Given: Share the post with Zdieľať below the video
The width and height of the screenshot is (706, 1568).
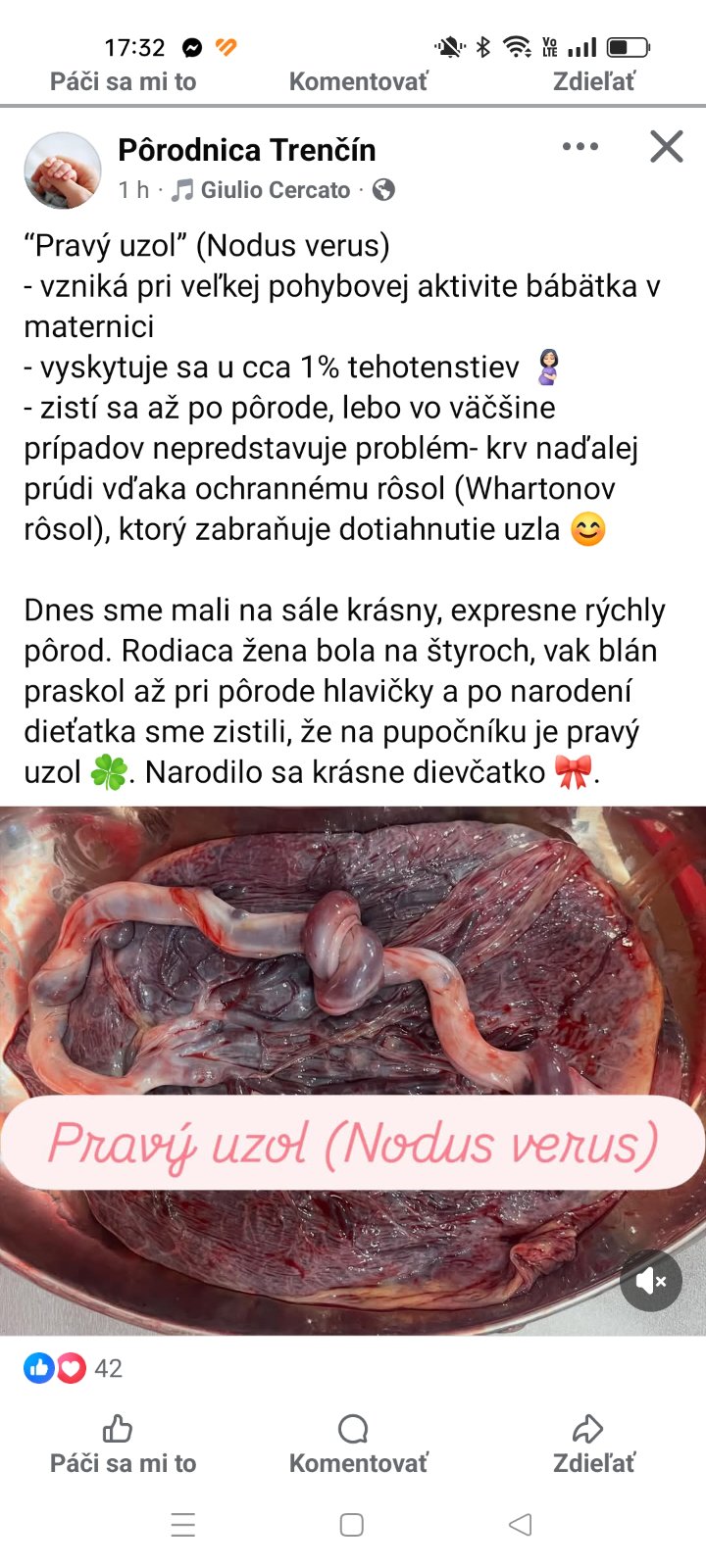Looking at the screenshot, I should click(593, 1445).
